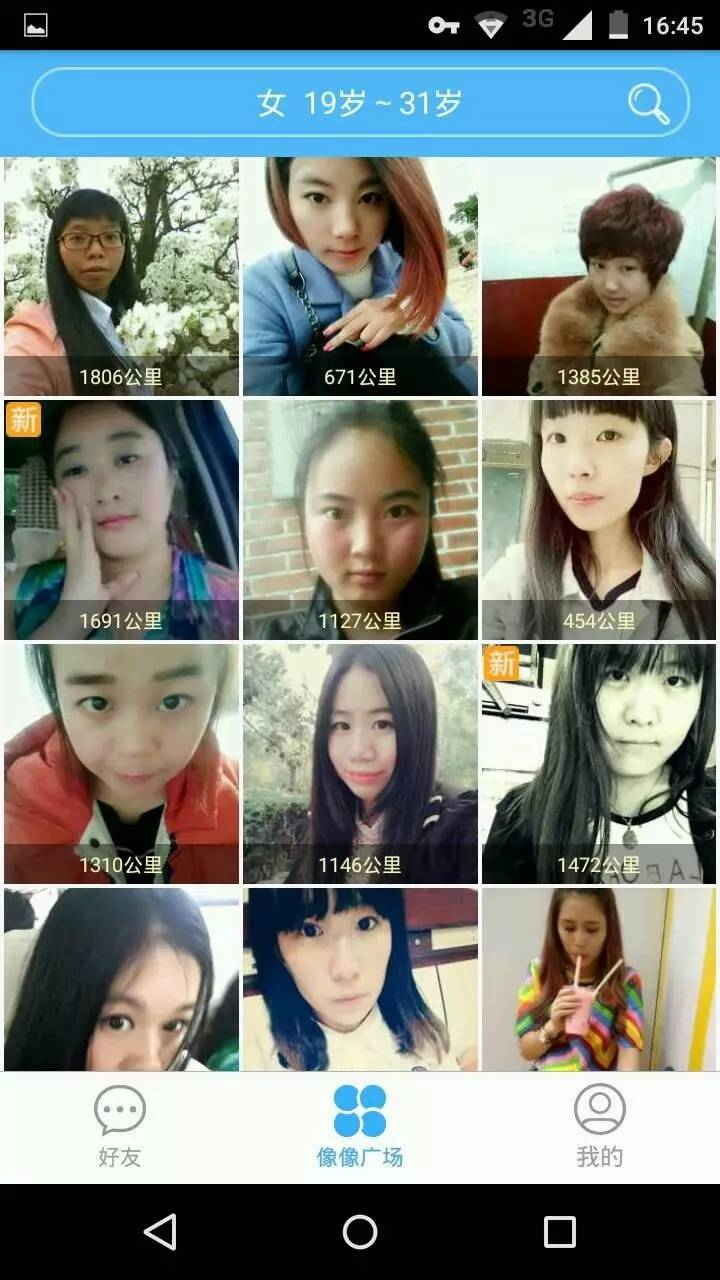Go to the system home screen
This screenshot has height=1280, width=720.
coord(360,1232)
